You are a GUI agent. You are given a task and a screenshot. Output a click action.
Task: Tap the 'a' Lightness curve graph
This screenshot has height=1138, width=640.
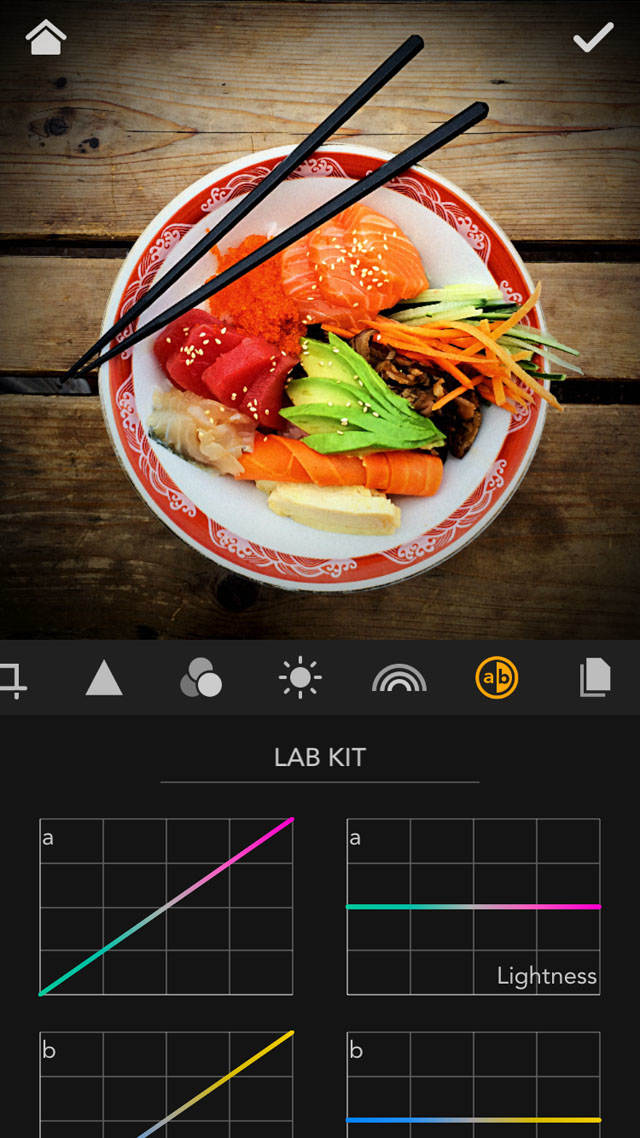pos(473,906)
